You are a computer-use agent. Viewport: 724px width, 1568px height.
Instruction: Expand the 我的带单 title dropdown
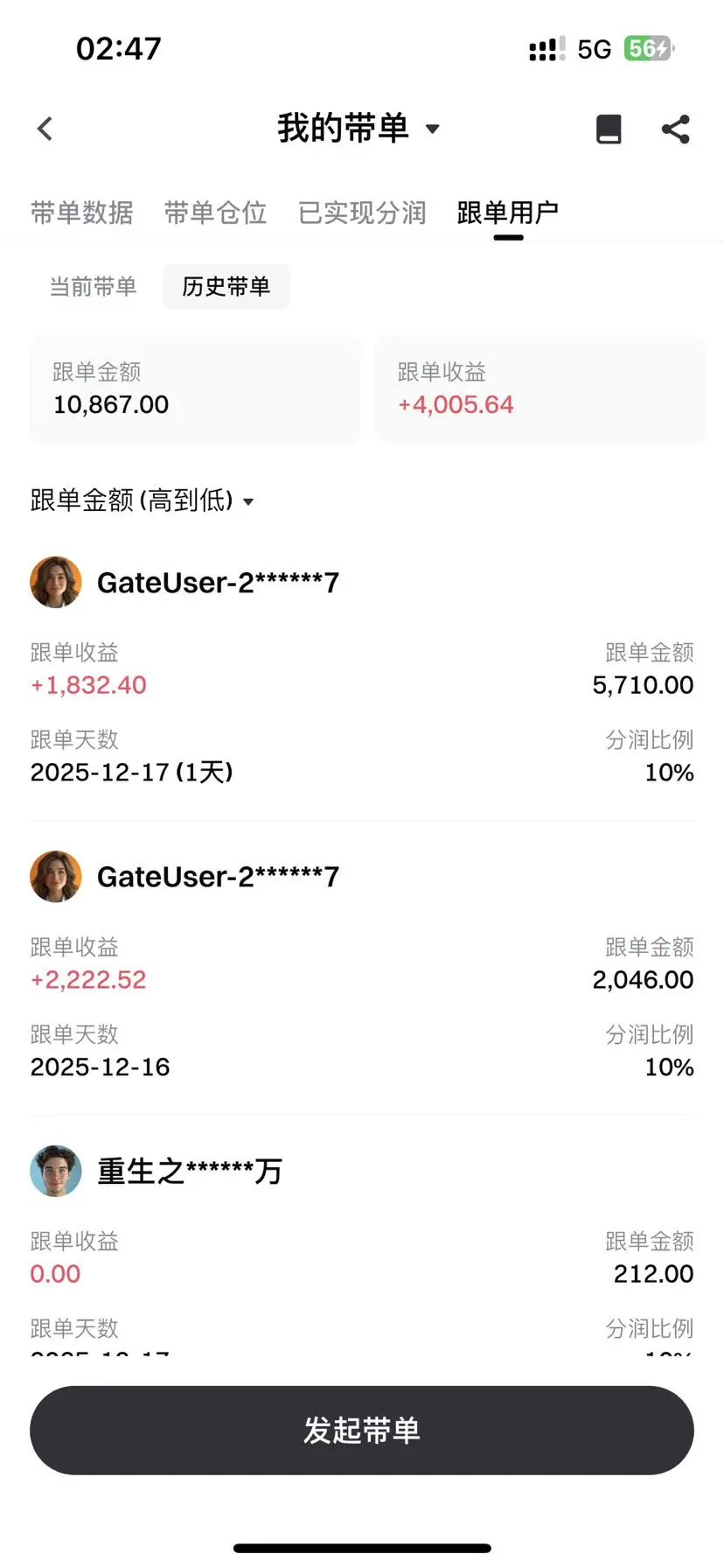pyautogui.click(x=359, y=129)
